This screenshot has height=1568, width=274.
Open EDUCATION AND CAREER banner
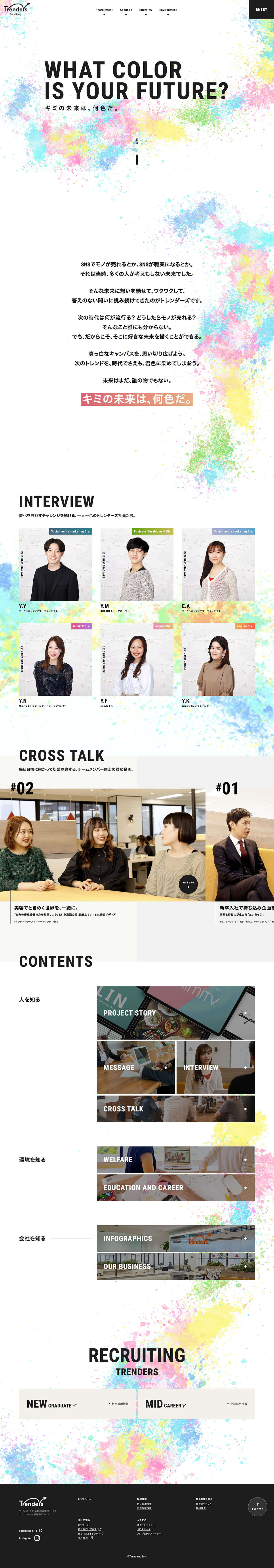pos(175,1188)
